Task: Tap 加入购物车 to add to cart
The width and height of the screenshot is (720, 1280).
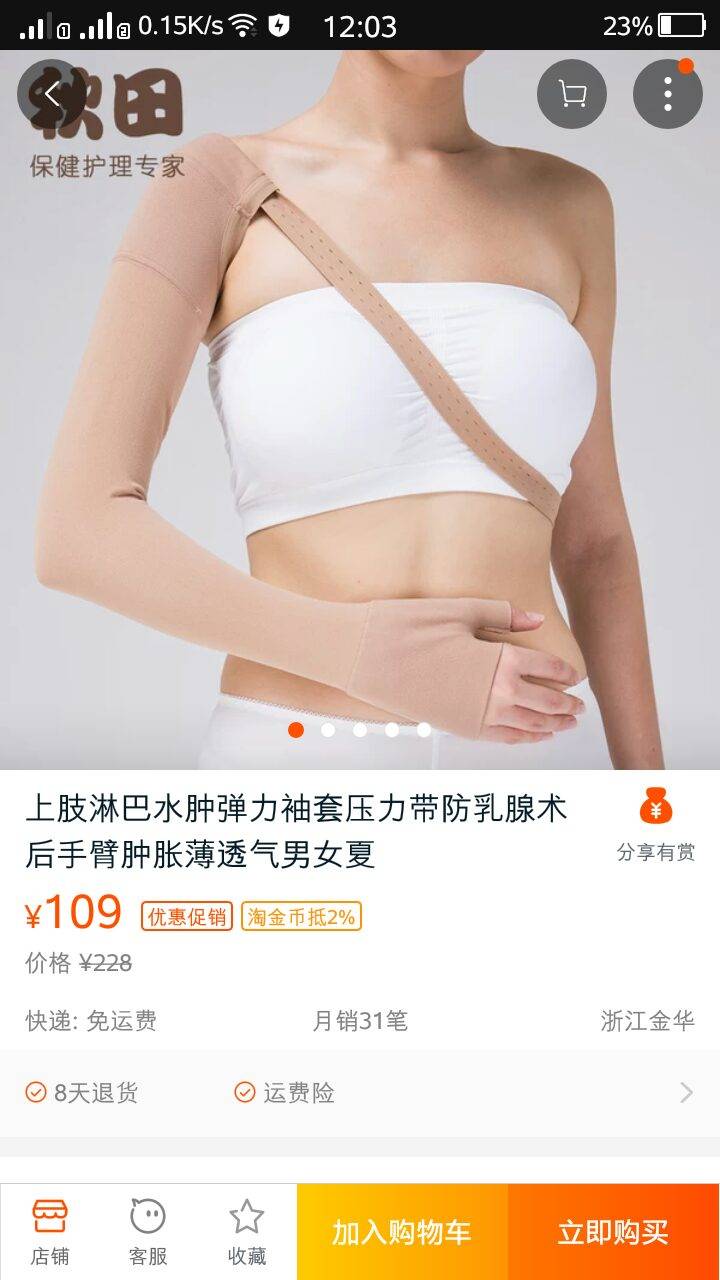Action: click(x=402, y=1232)
